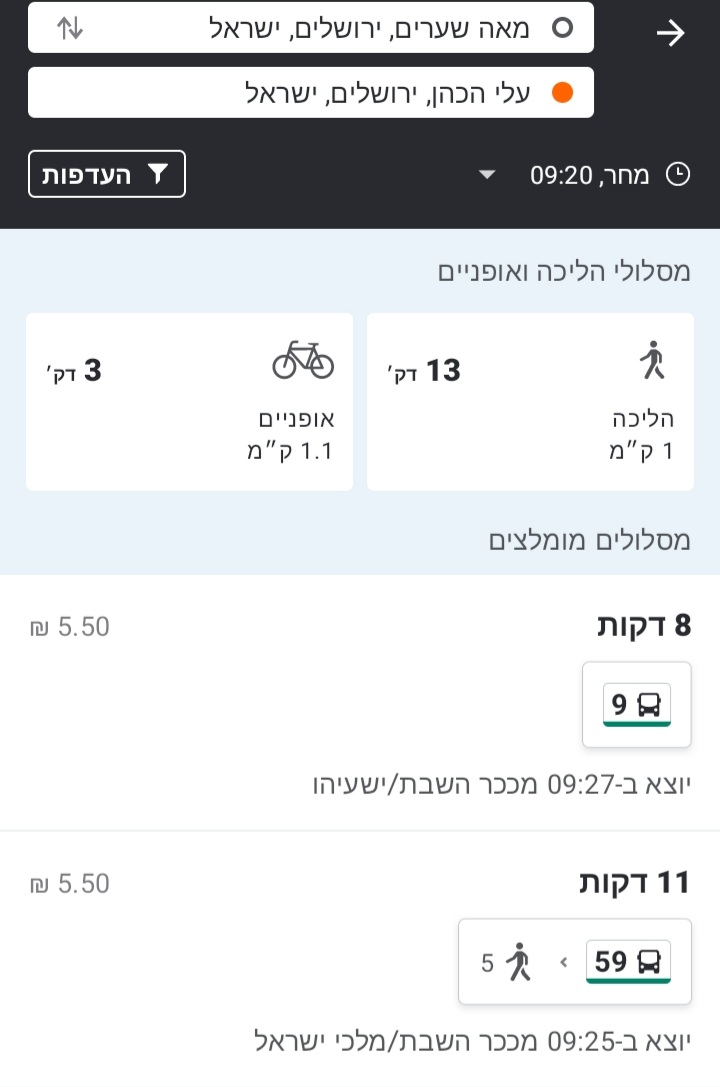Expand the 8-minute route details

click(360, 700)
